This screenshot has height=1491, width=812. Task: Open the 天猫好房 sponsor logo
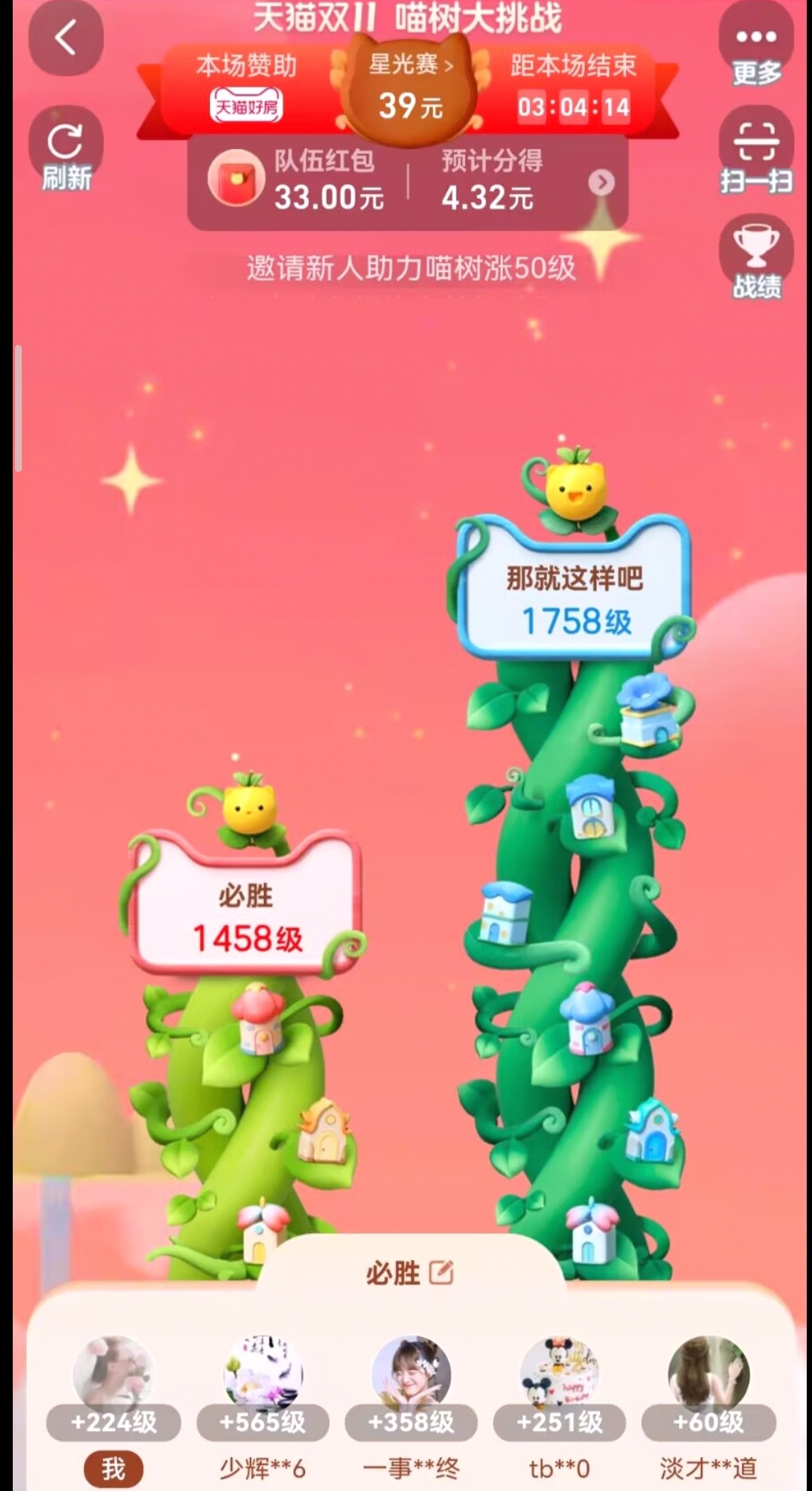click(x=247, y=106)
